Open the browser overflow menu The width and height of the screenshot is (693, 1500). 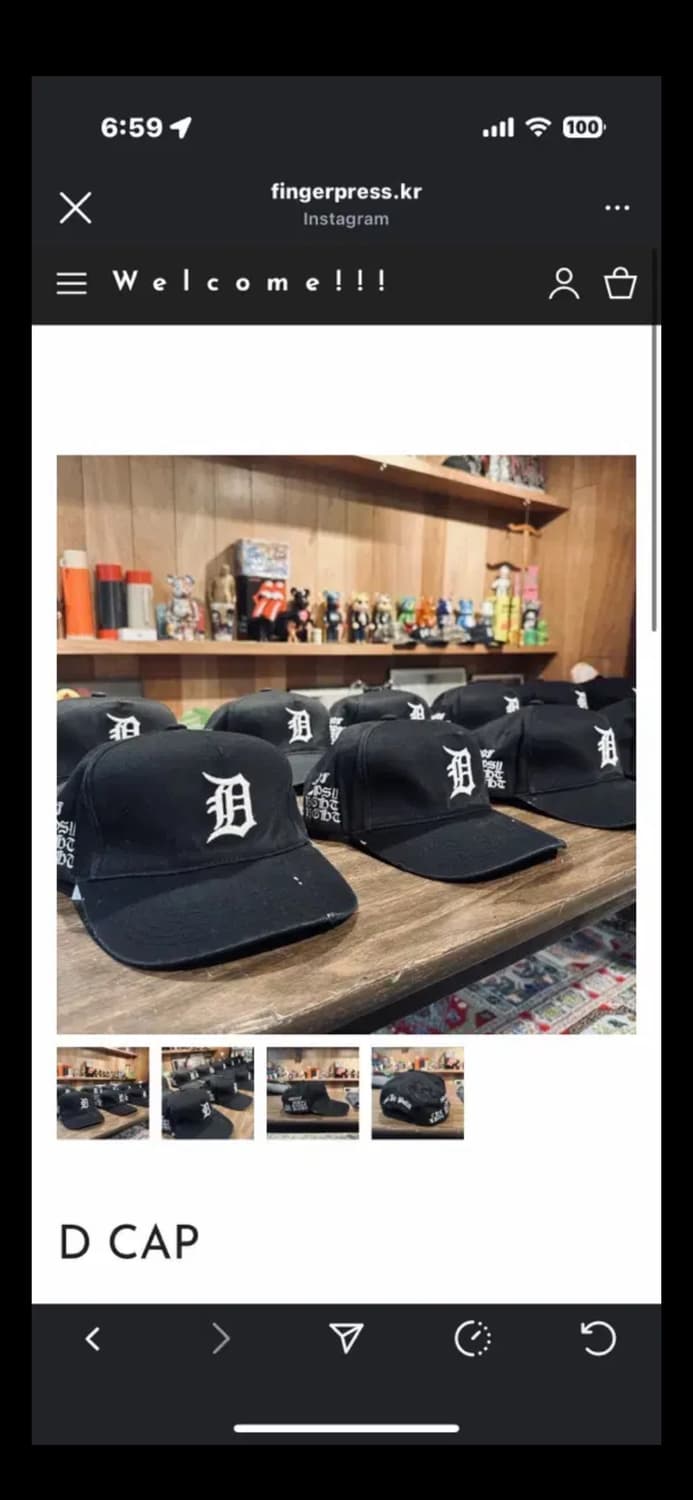617,208
